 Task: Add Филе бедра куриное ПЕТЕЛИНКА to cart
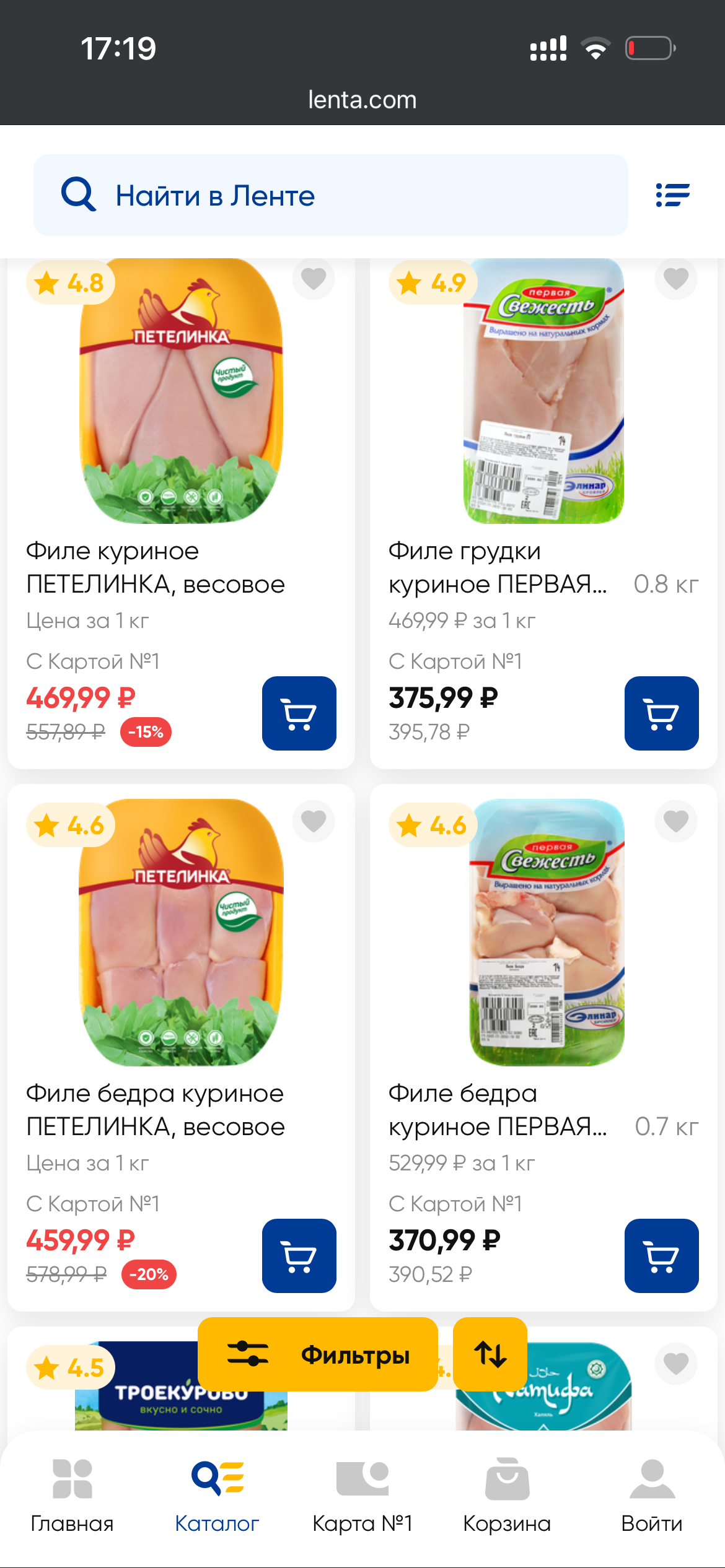coord(299,1256)
